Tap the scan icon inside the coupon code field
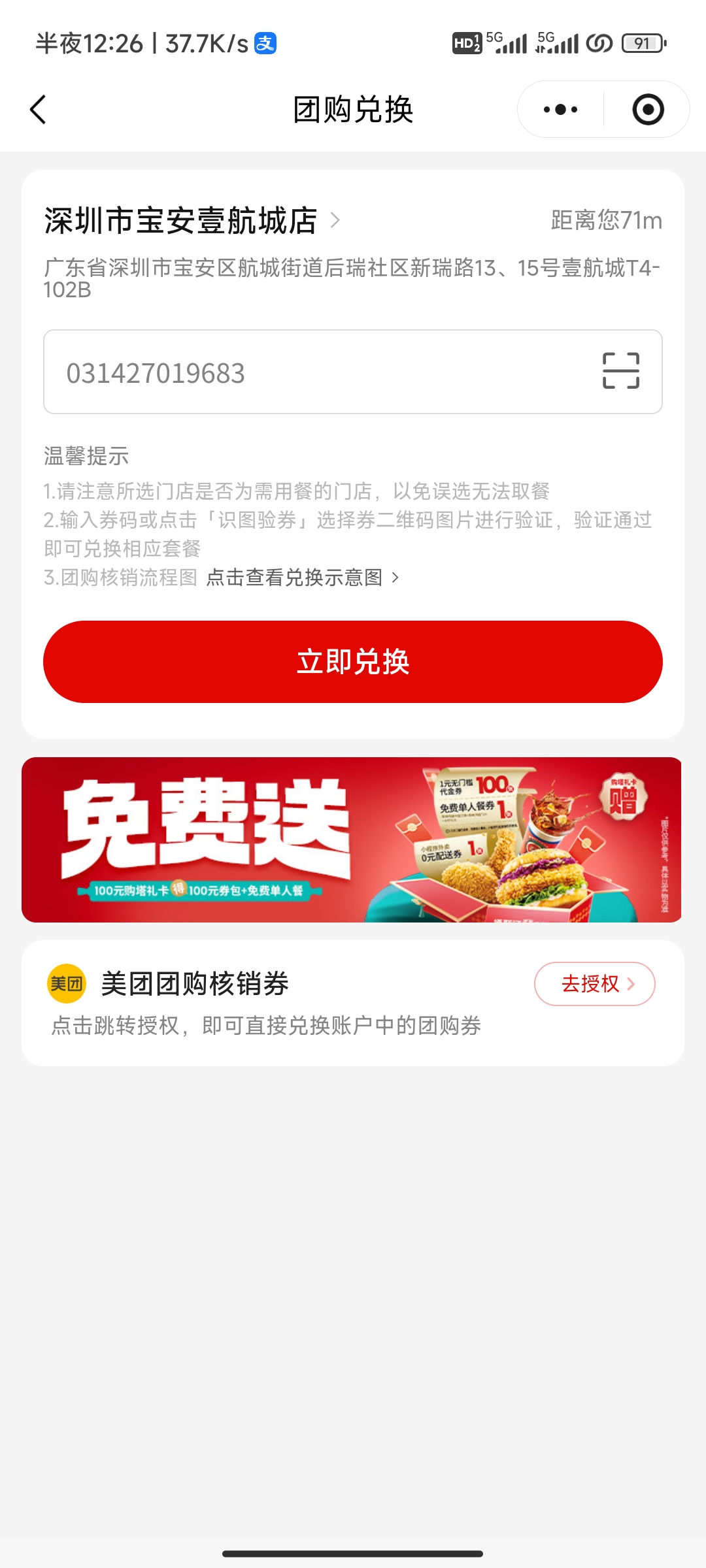The height and width of the screenshot is (1568, 706). [x=620, y=372]
